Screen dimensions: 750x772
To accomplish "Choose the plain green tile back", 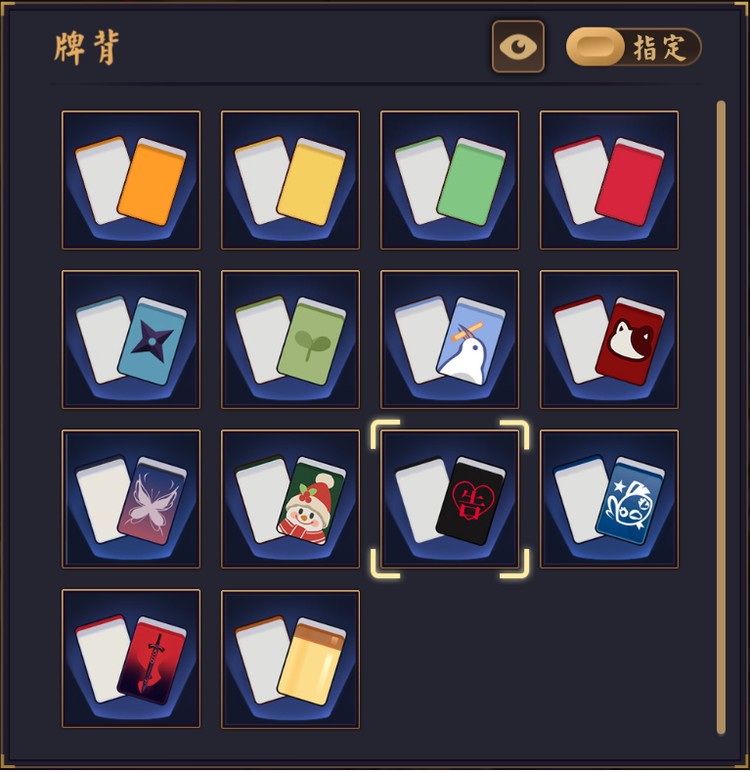I will [x=450, y=180].
